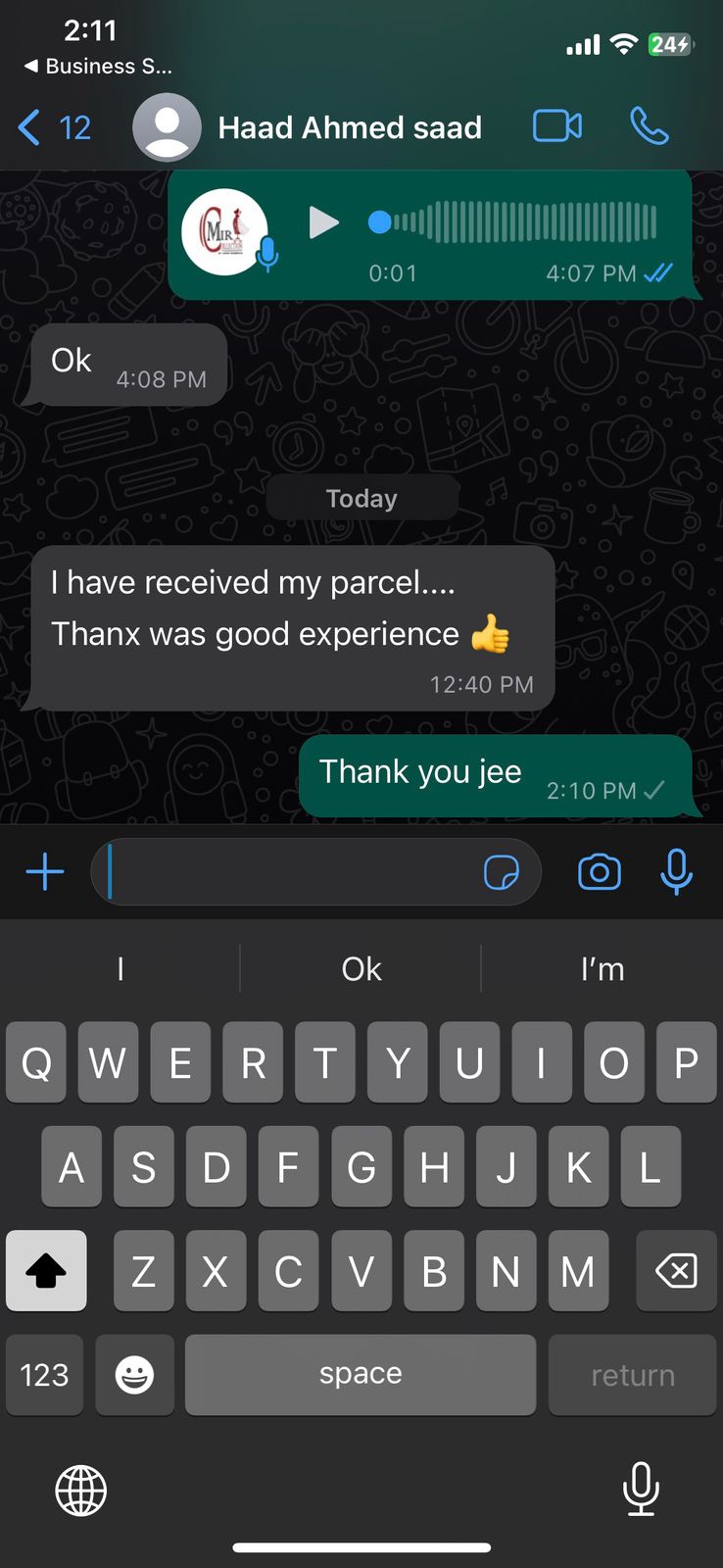Image resolution: width=723 pixels, height=1568 pixels.
Task: Record a voice message with the microphone
Action: tap(676, 871)
